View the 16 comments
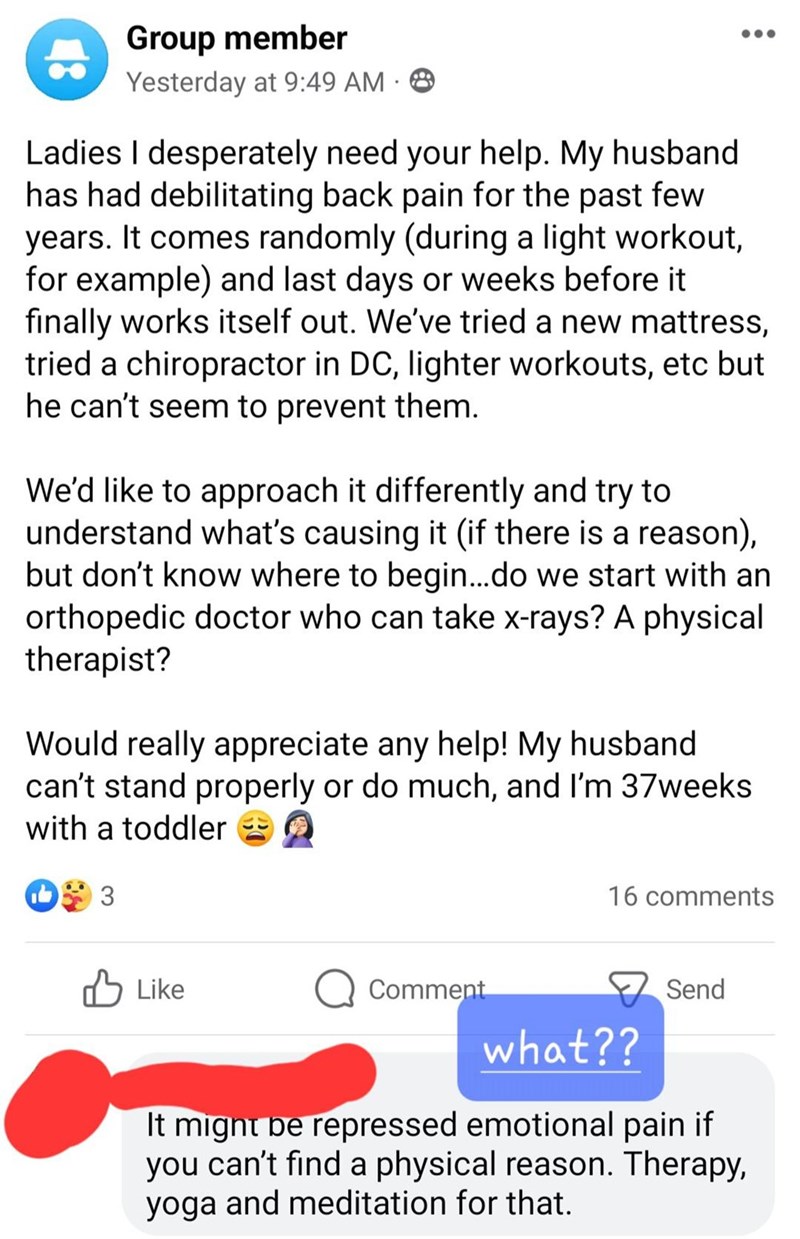The height and width of the screenshot is (1239, 800). pyautogui.click(x=690, y=896)
